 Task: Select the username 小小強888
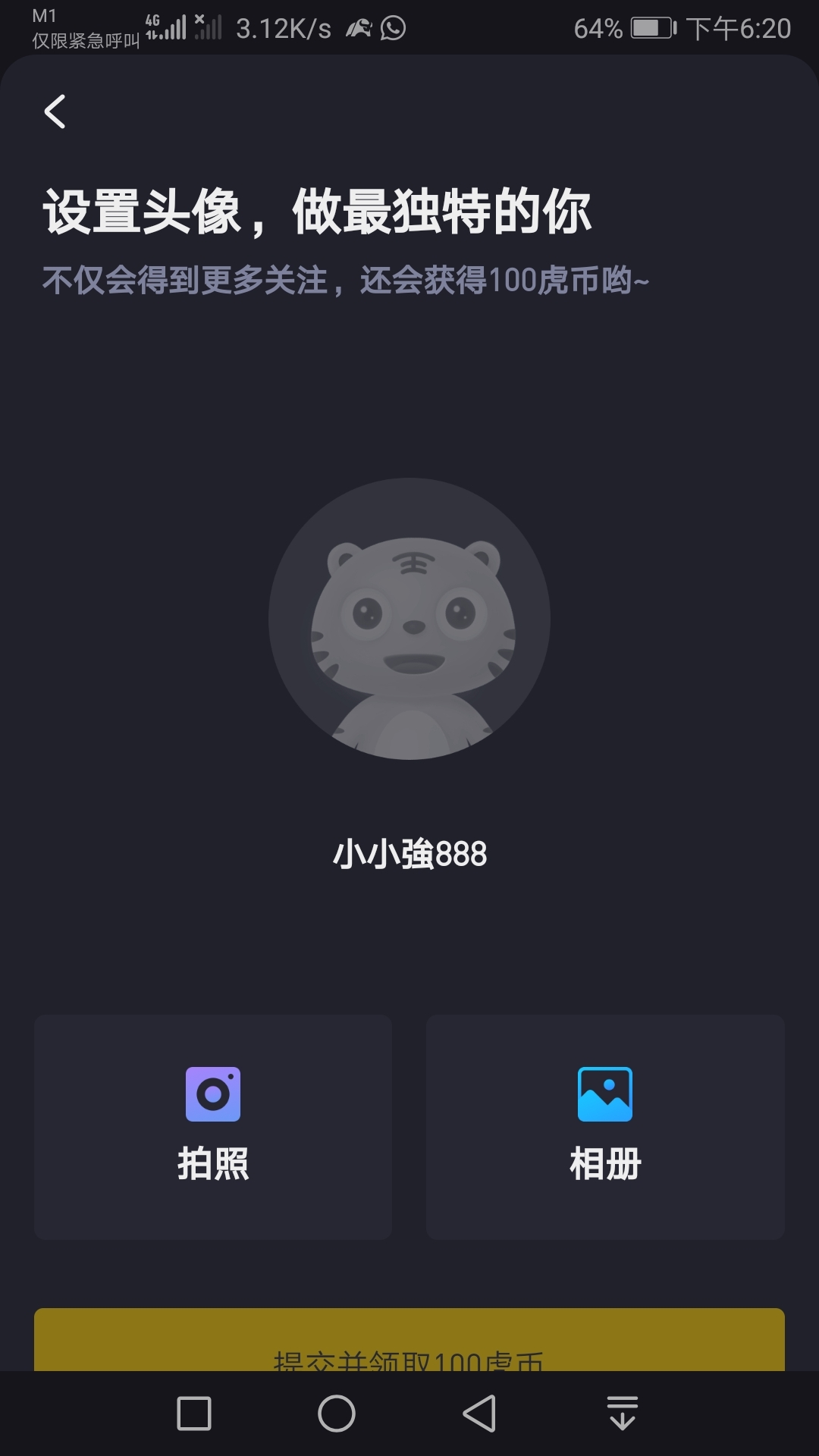(409, 852)
